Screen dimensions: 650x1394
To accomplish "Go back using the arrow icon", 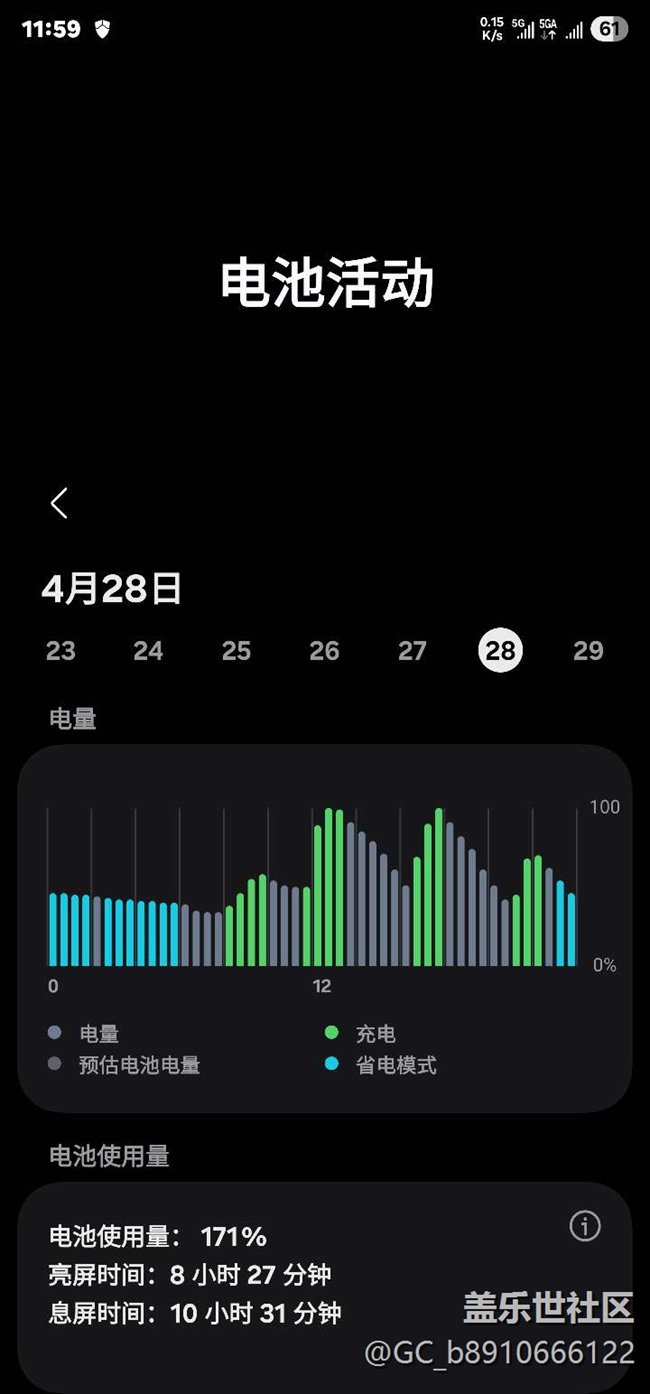I will 59,503.
